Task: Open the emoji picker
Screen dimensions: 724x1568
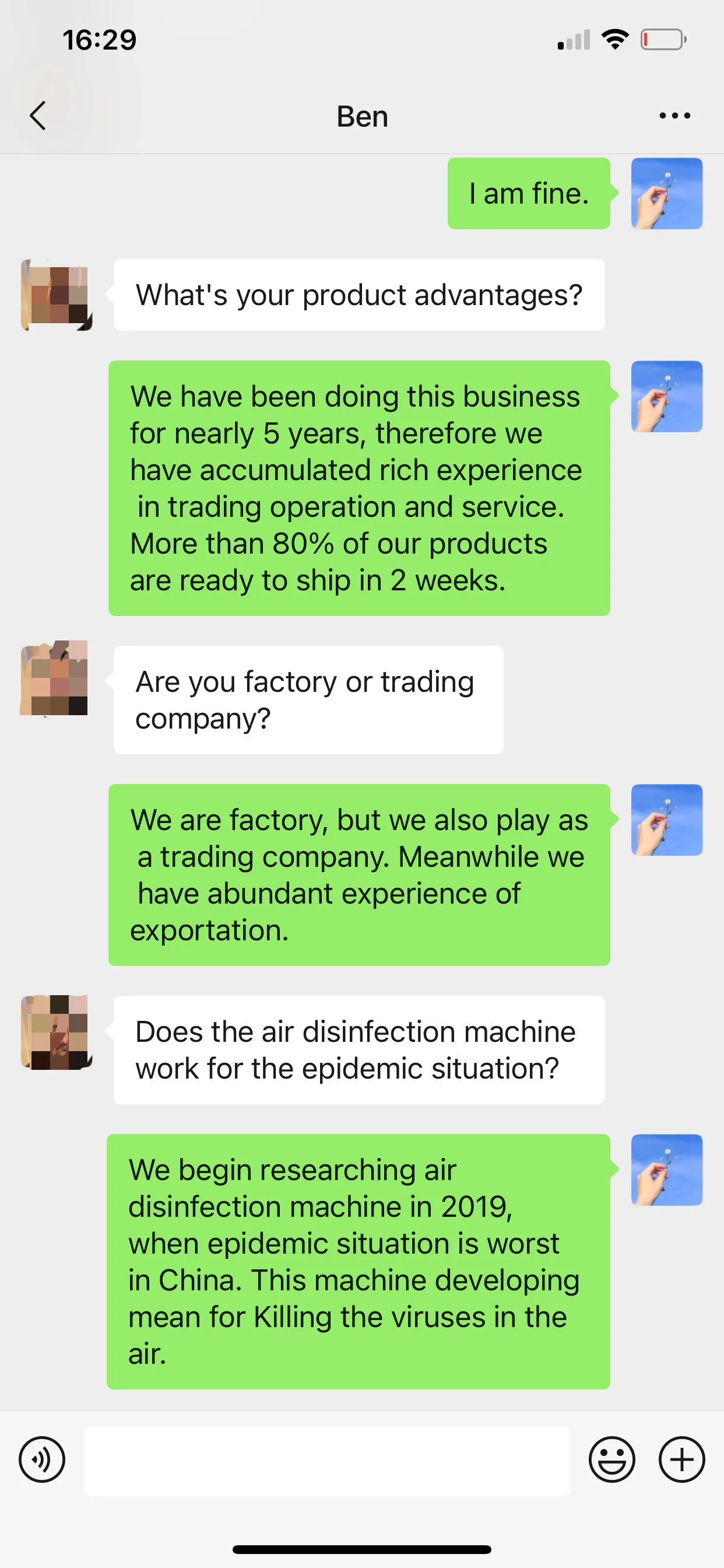Action: [x=611, y=1459]
